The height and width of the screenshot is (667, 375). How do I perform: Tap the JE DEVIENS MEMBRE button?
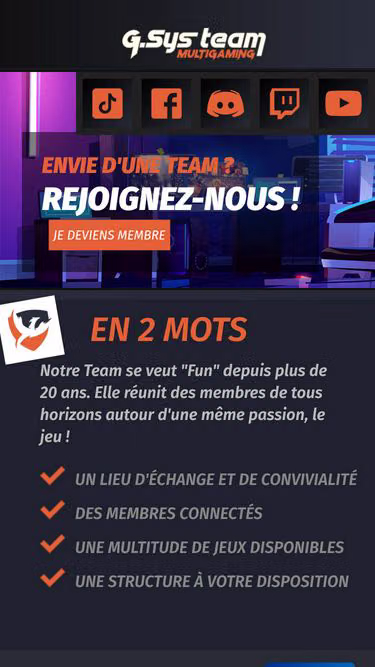(x=109, y=235)
